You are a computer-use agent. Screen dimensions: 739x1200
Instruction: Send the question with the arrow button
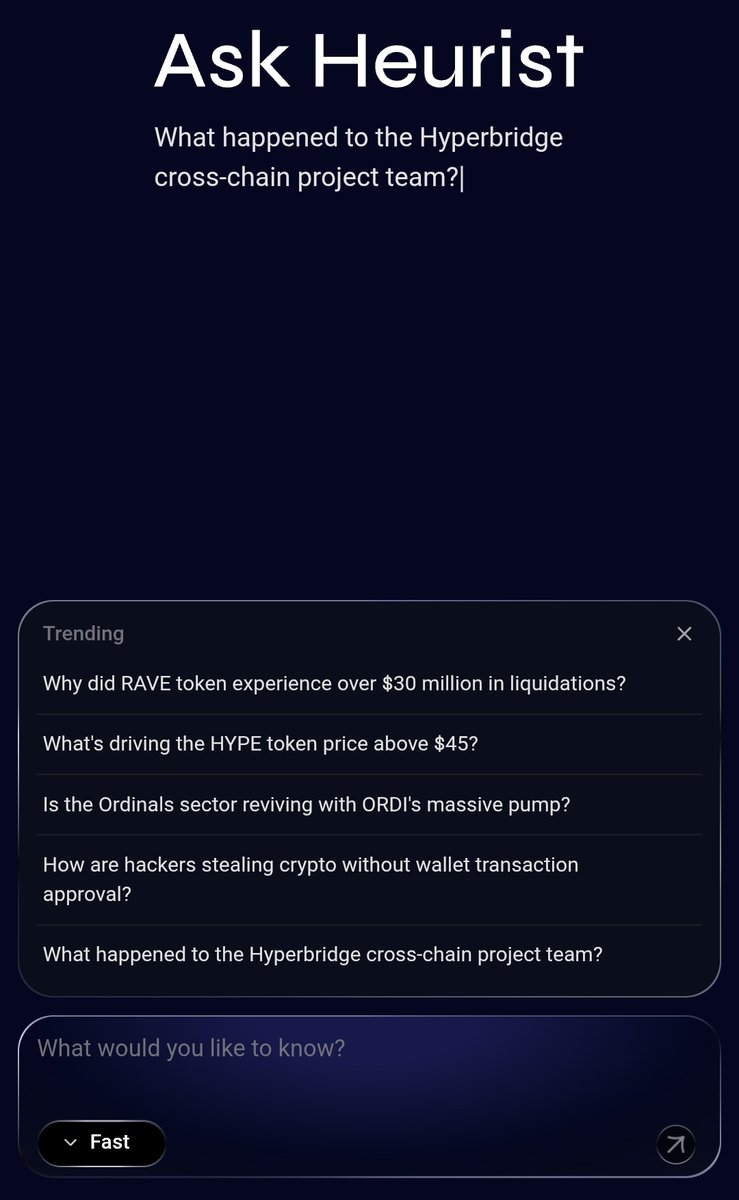[x=676, y=1145]
